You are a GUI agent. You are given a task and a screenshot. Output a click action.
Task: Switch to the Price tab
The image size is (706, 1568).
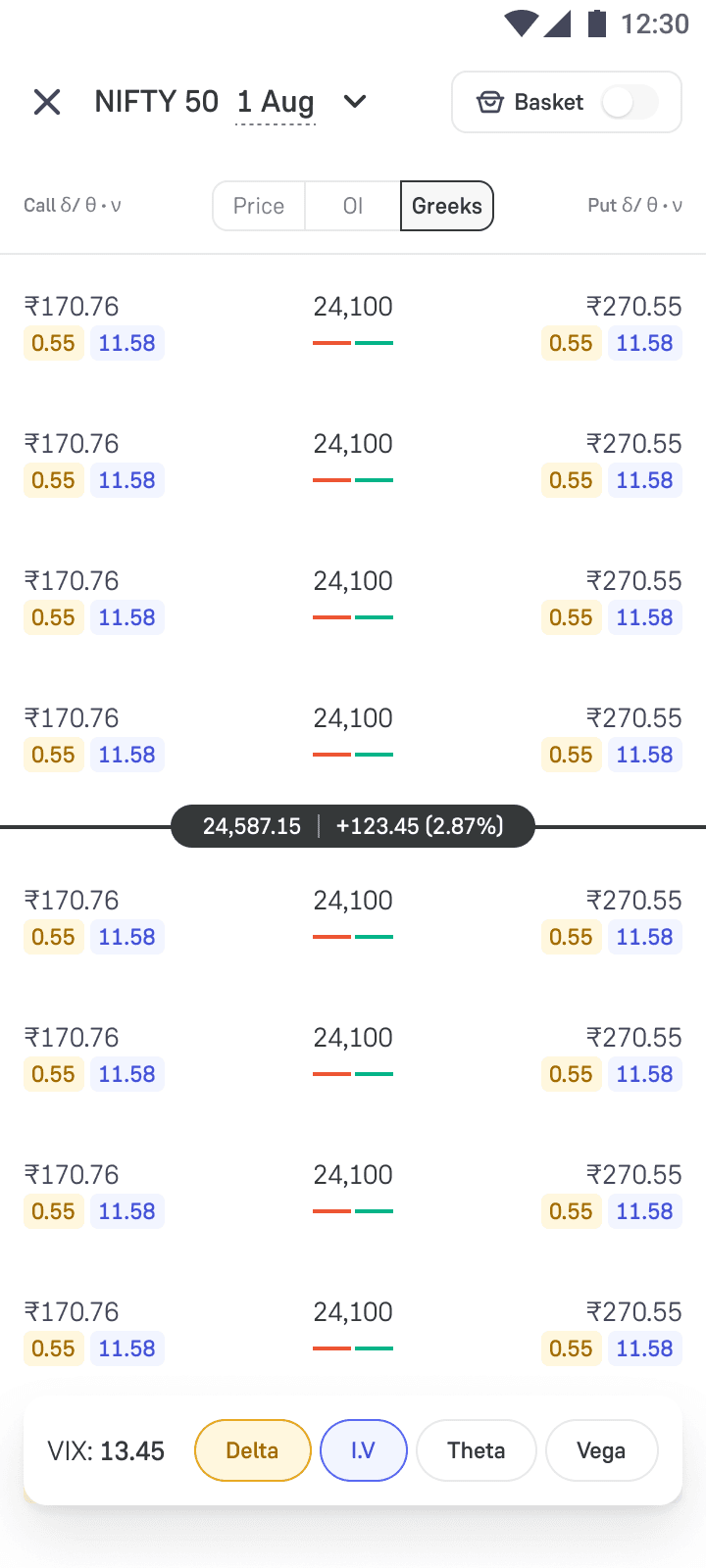point(259,206)
